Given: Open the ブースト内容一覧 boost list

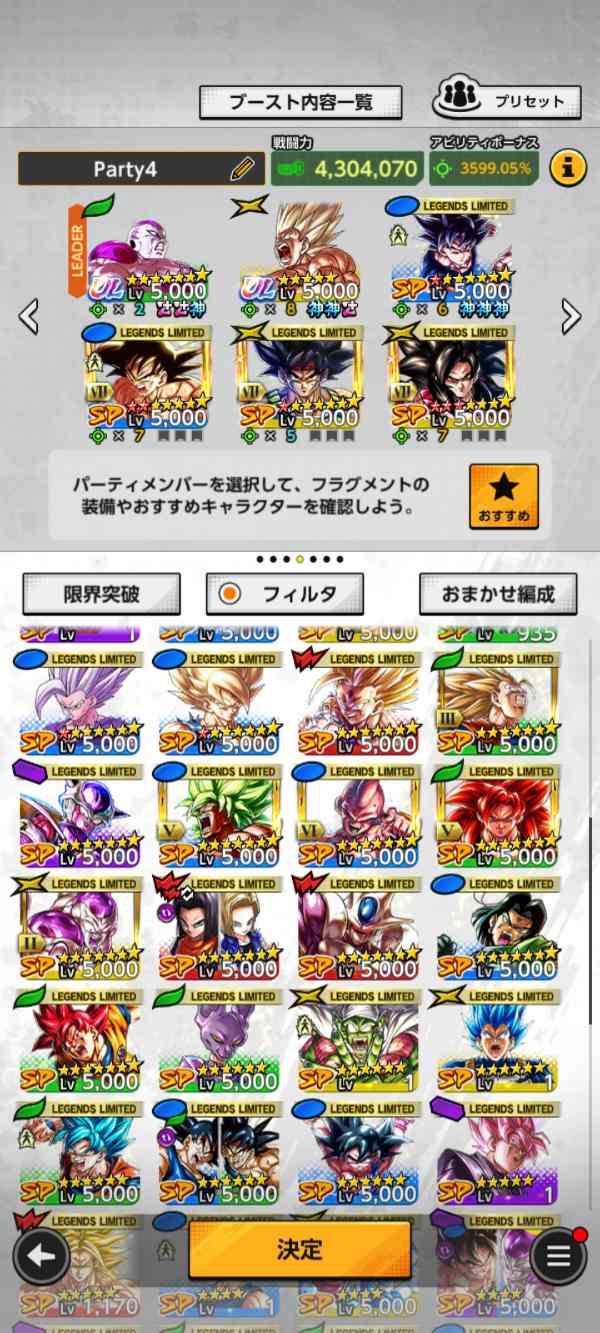Looking at the screenshot, I should pos(300,102).
